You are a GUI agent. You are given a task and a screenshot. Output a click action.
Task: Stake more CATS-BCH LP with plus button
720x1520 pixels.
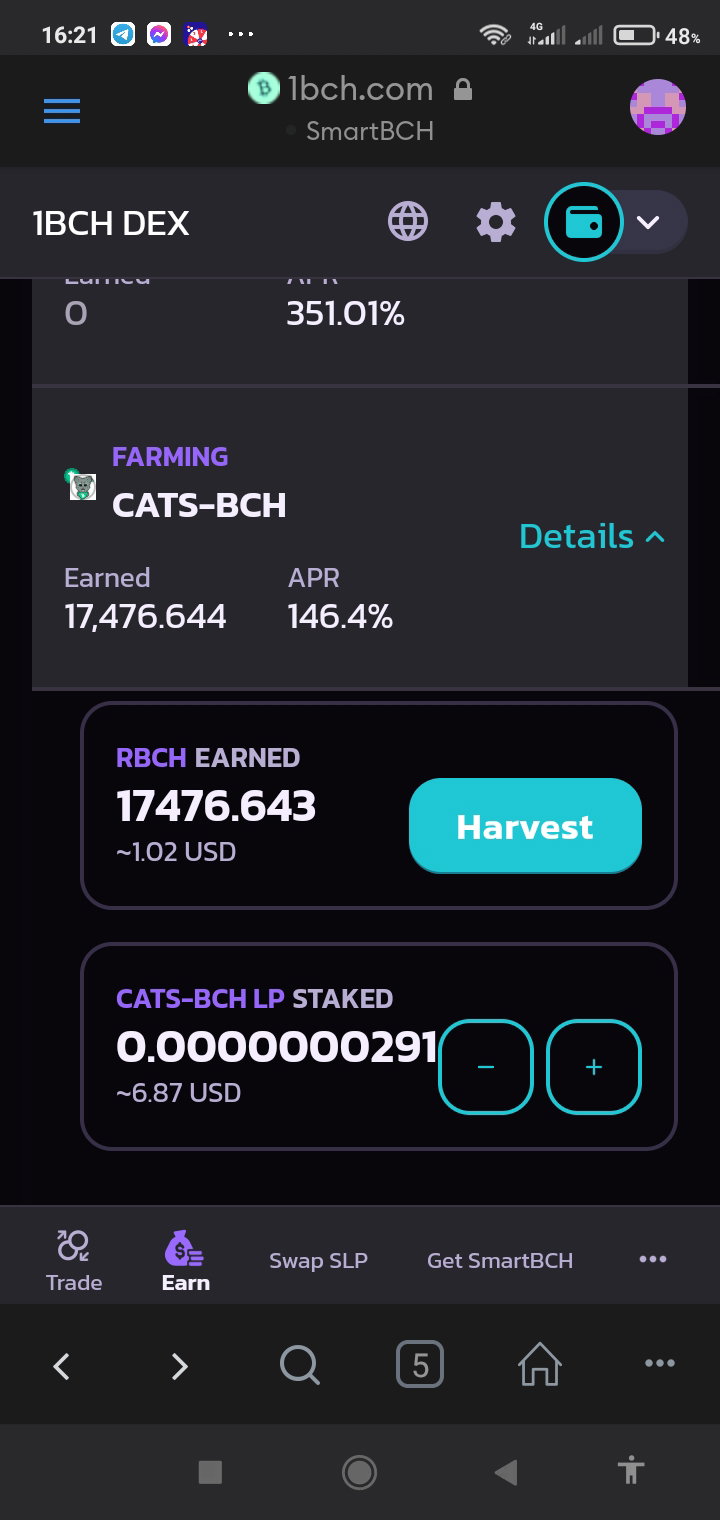(x=594, y=1067)
